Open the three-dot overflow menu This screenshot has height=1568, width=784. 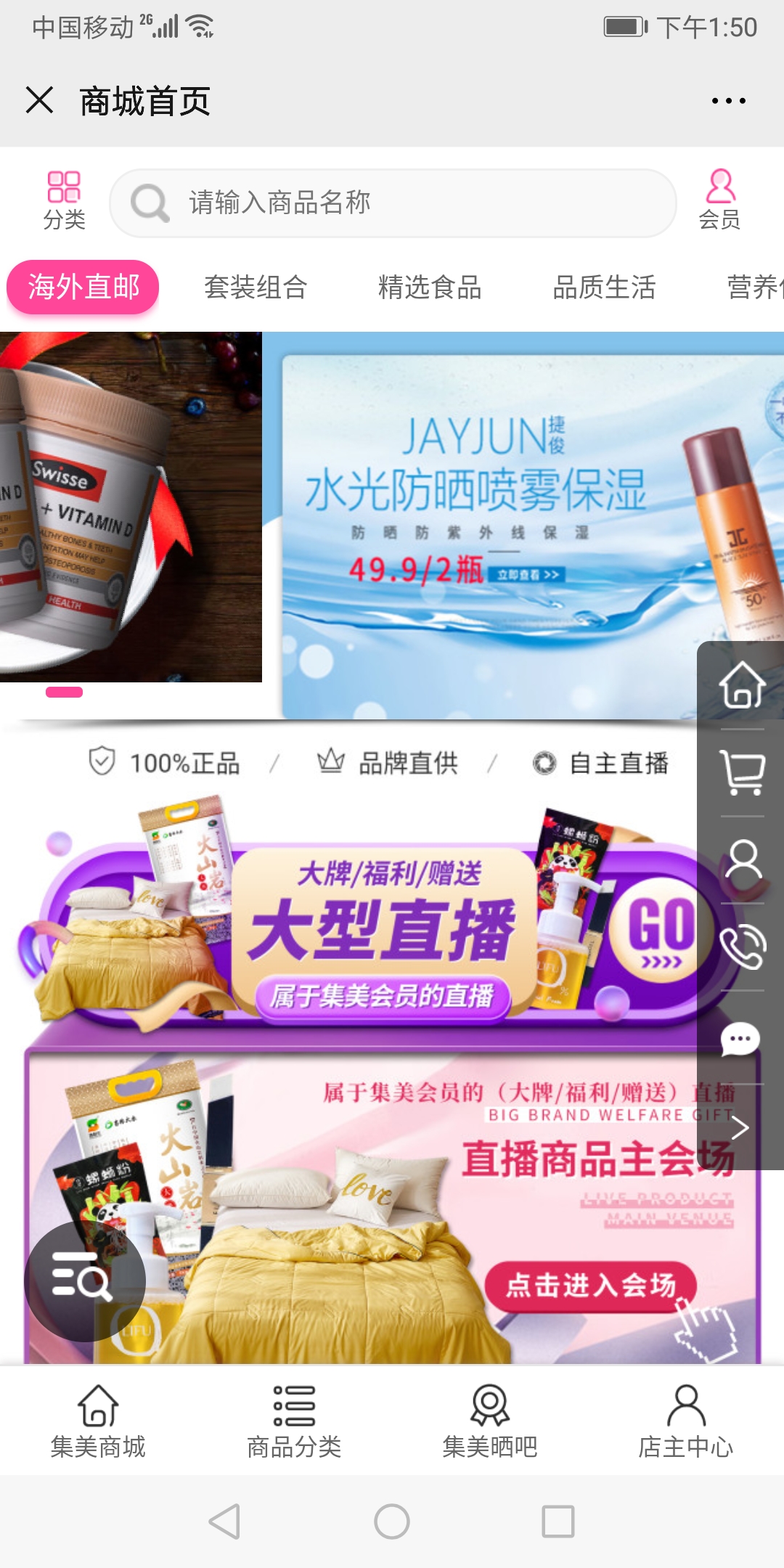pyautogui.click(x=728, y=101)
